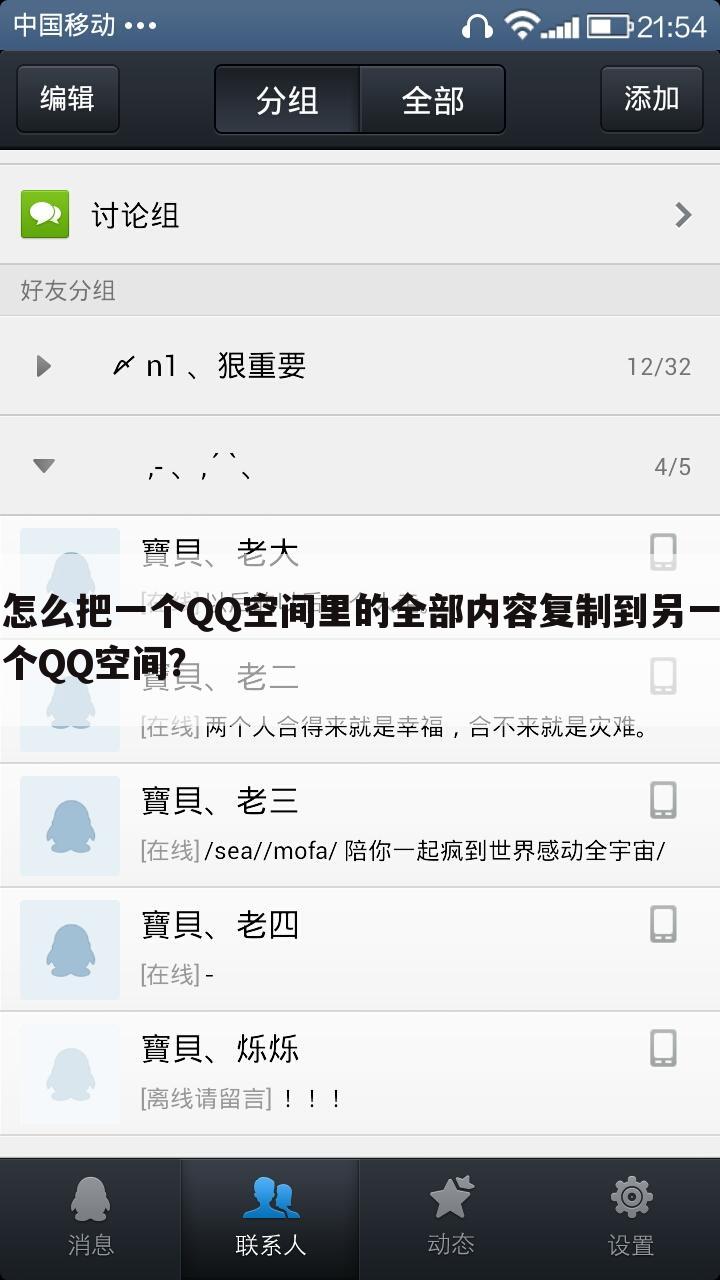Image resolution: width=720 pixels, height=1280 pixels.
Task: Select the 联系人 contacts tab
Action: click(x=270, y=1218)
